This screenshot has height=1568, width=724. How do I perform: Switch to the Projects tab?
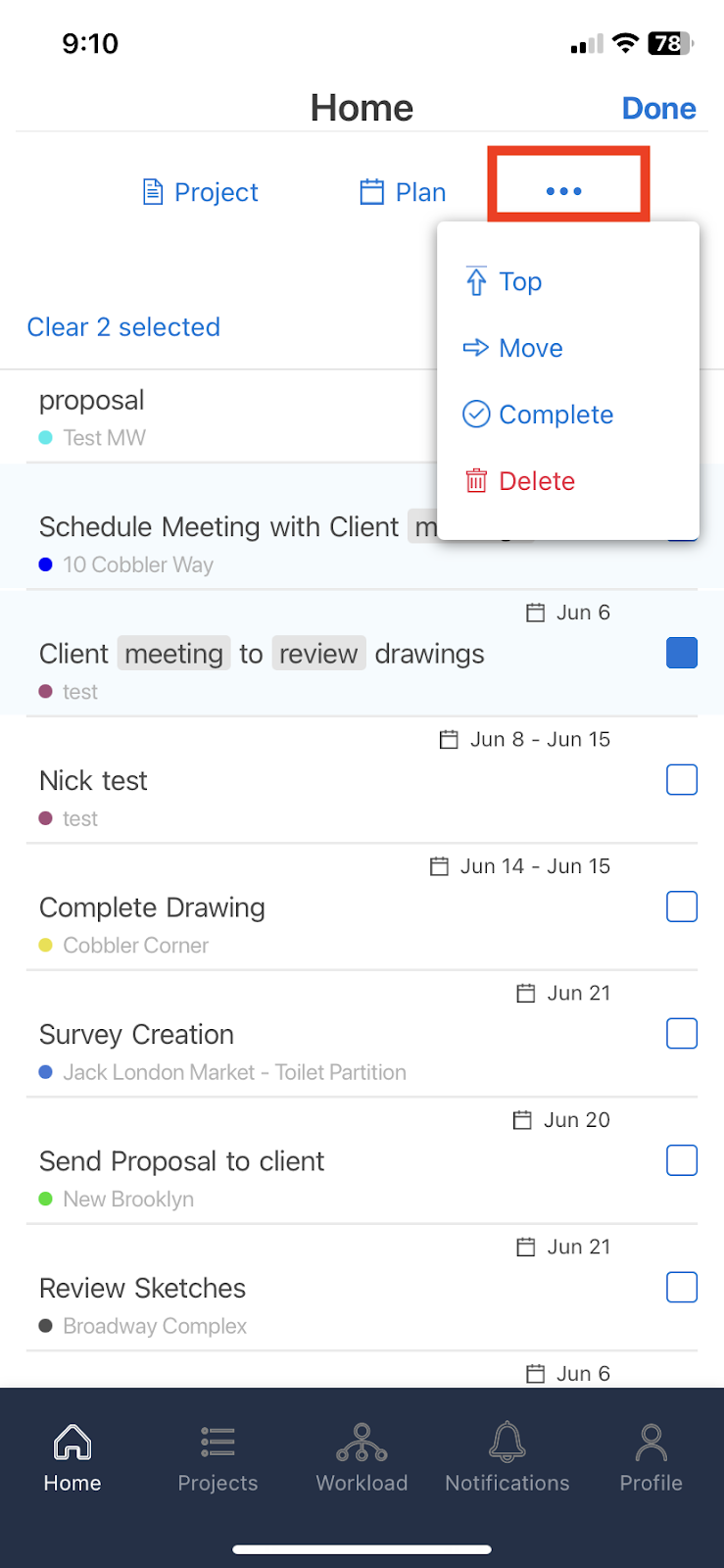[x=217, y=1458]
